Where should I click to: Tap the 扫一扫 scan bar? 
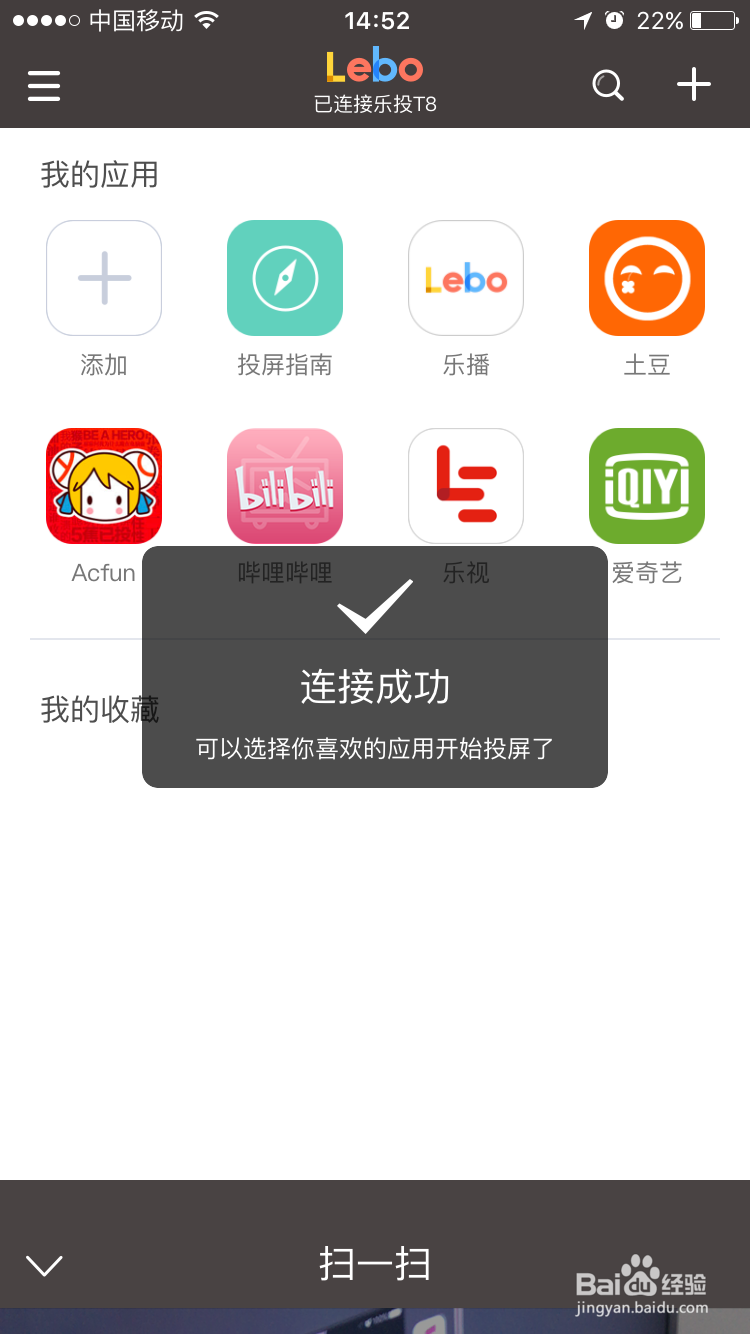pos(375,1264)
